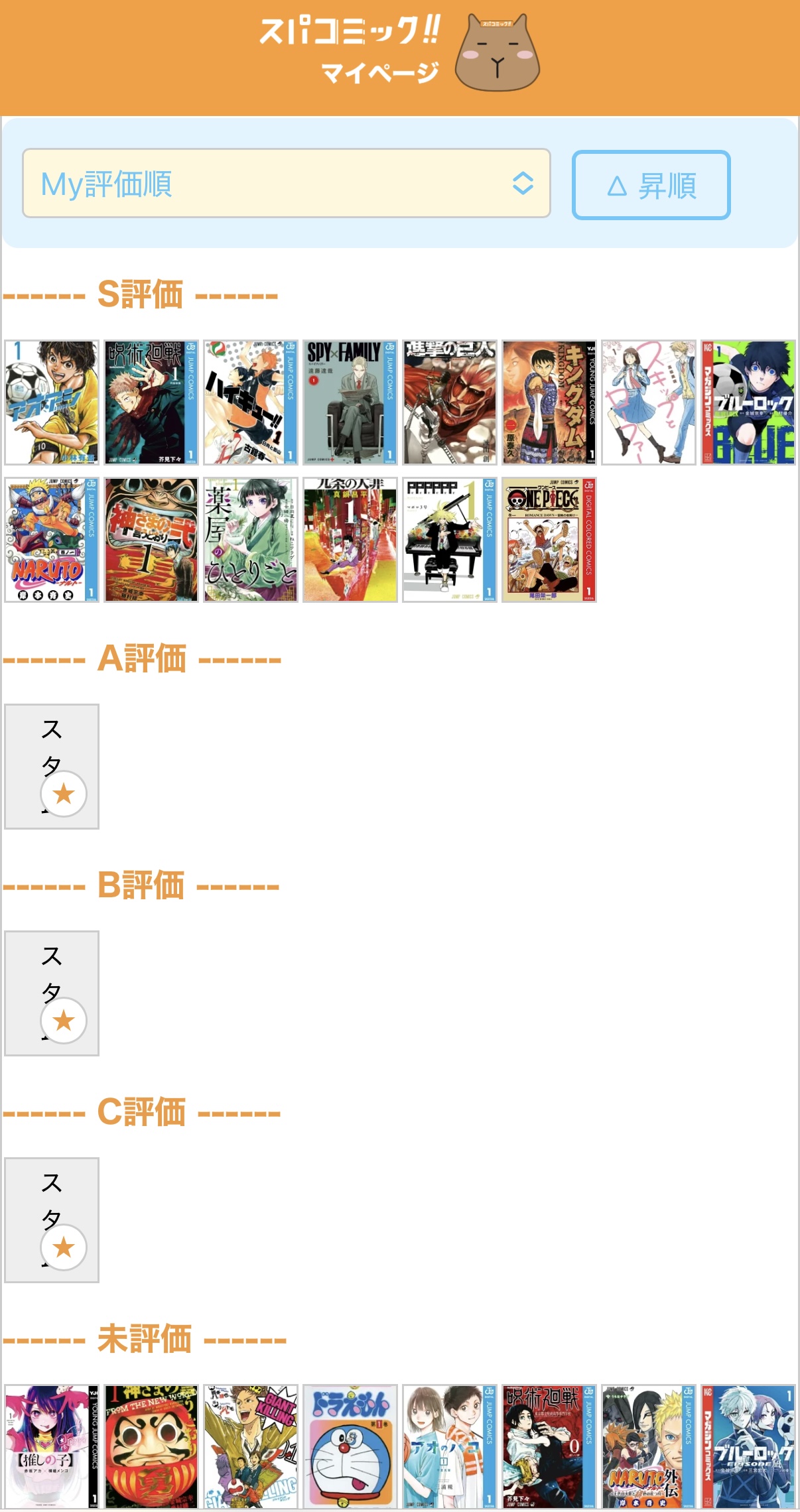Tap the PPPPPP piano manga cover
This screenshot has height=1512, width=800.
449,540
